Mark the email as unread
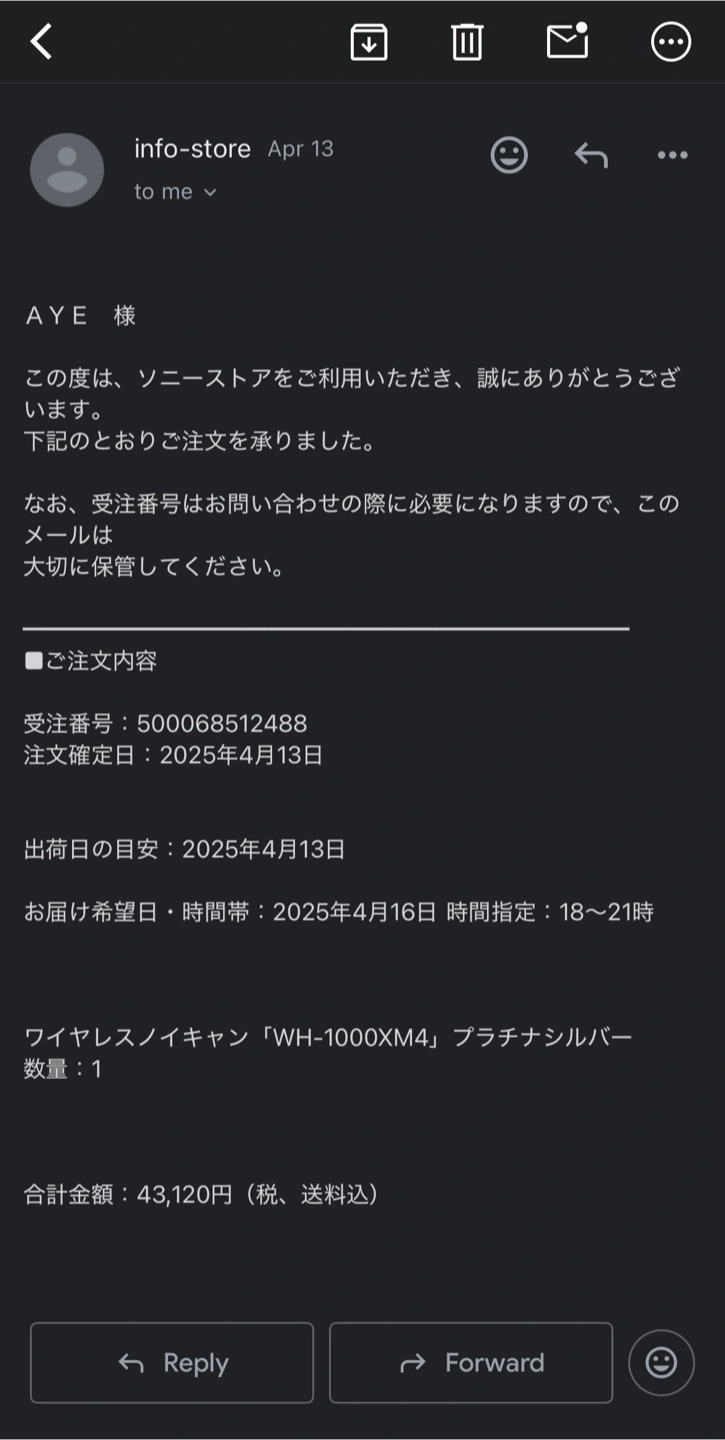Viewport: 725px width, 1440px height. click(567, 41)
